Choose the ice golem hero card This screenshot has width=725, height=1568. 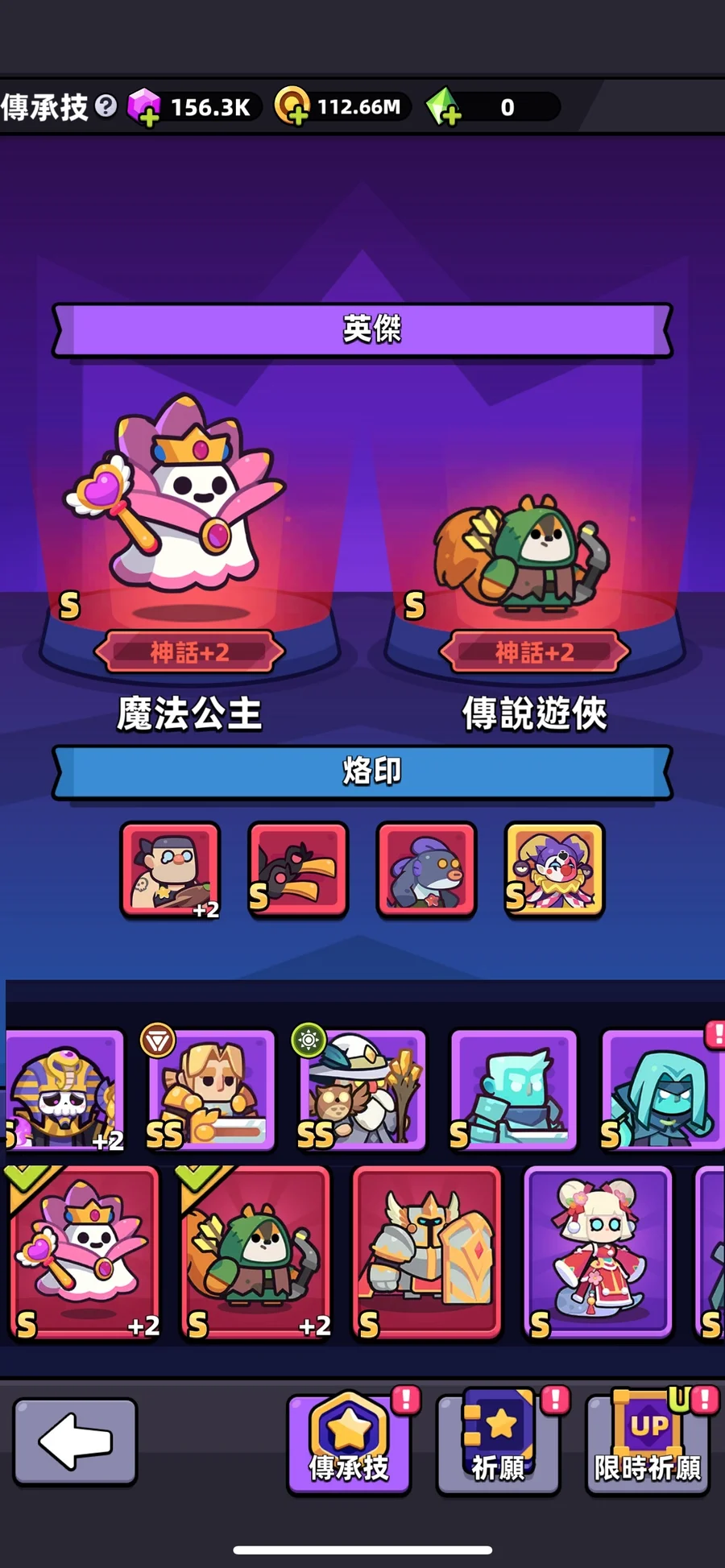[x=514, y=1089]
